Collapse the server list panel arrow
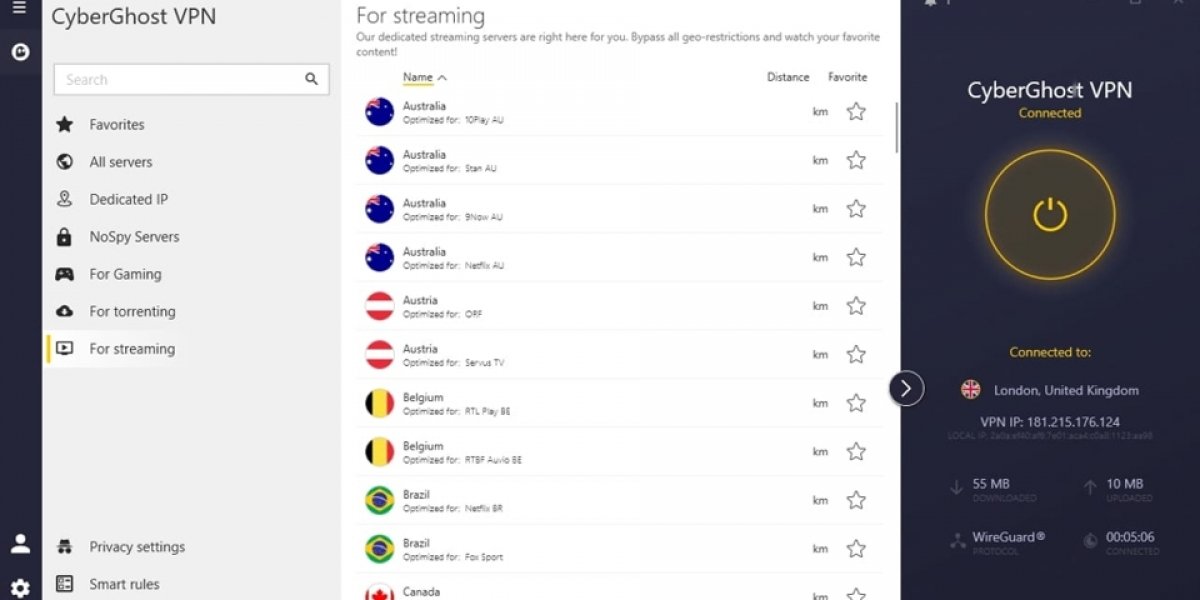1200x600 pixels. click(906, 388)
